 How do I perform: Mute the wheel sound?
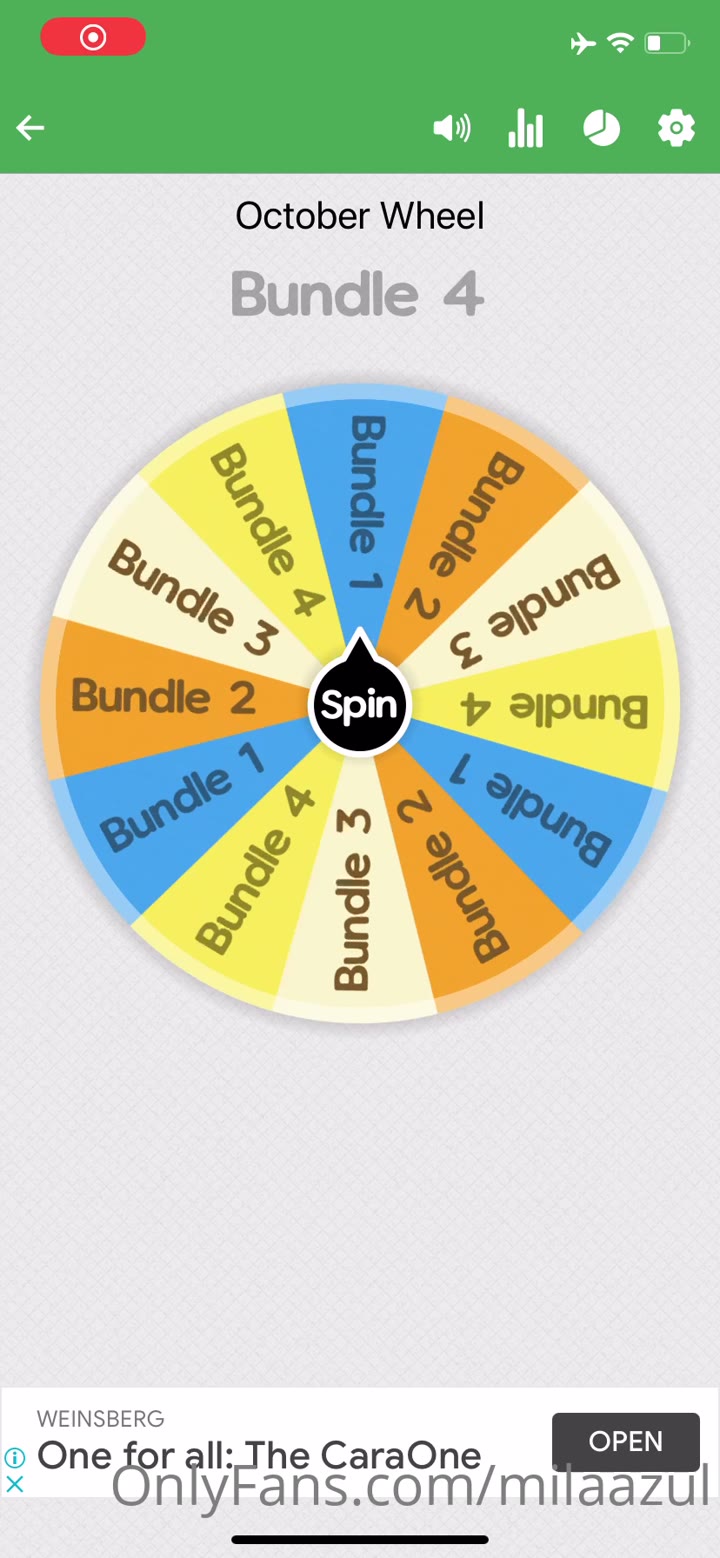point(451,128)
